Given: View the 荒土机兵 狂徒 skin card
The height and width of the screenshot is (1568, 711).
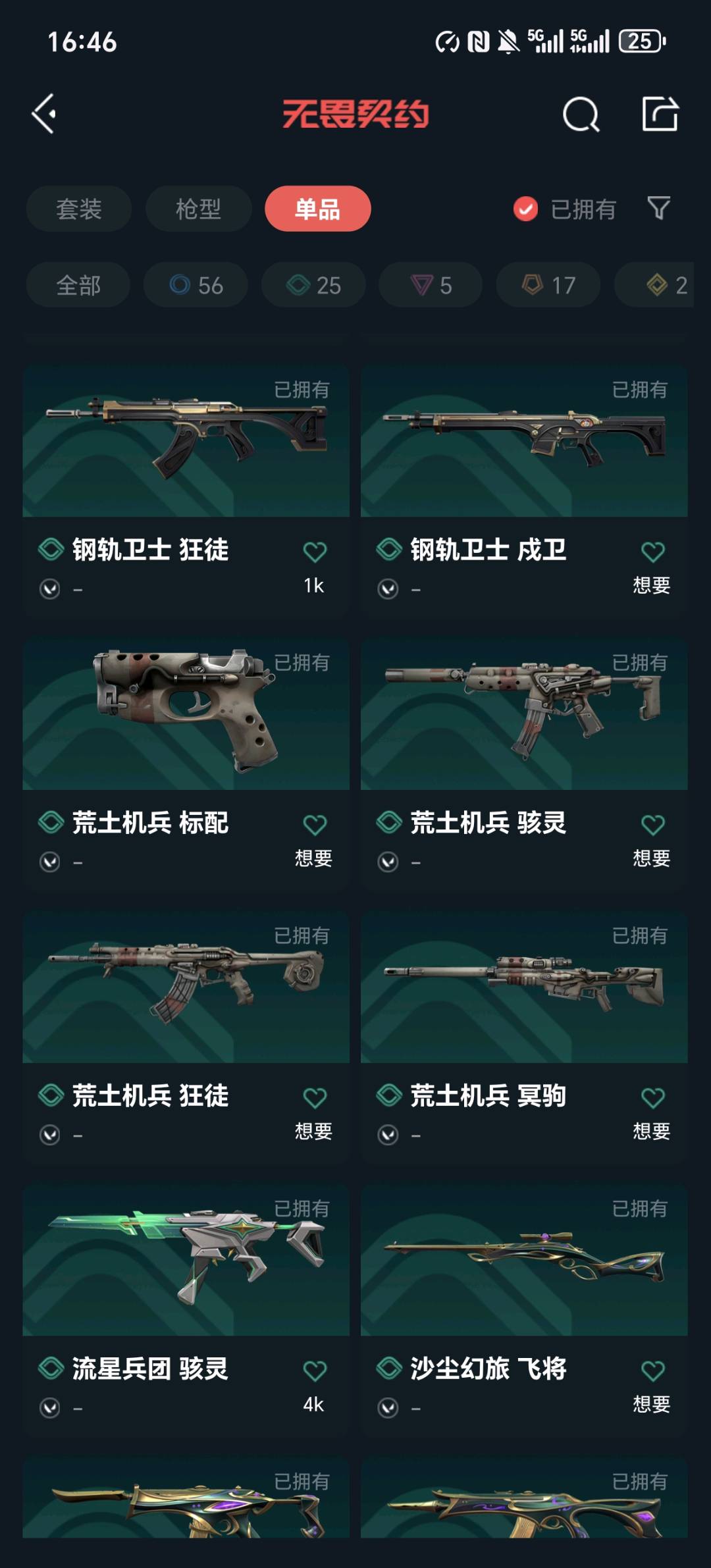Looking at the screenshot, I should [186, 1037].
